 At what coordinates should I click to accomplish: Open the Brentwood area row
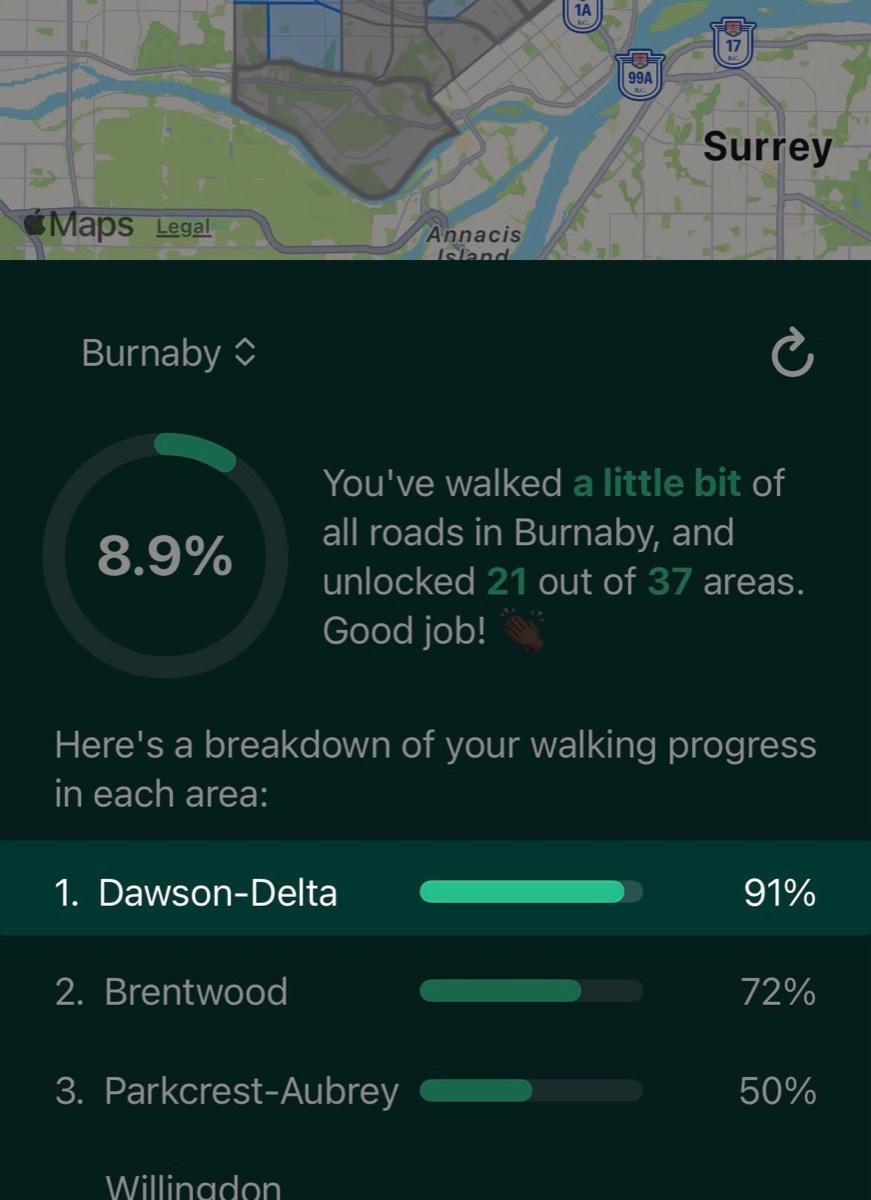(x=435, y=991)
